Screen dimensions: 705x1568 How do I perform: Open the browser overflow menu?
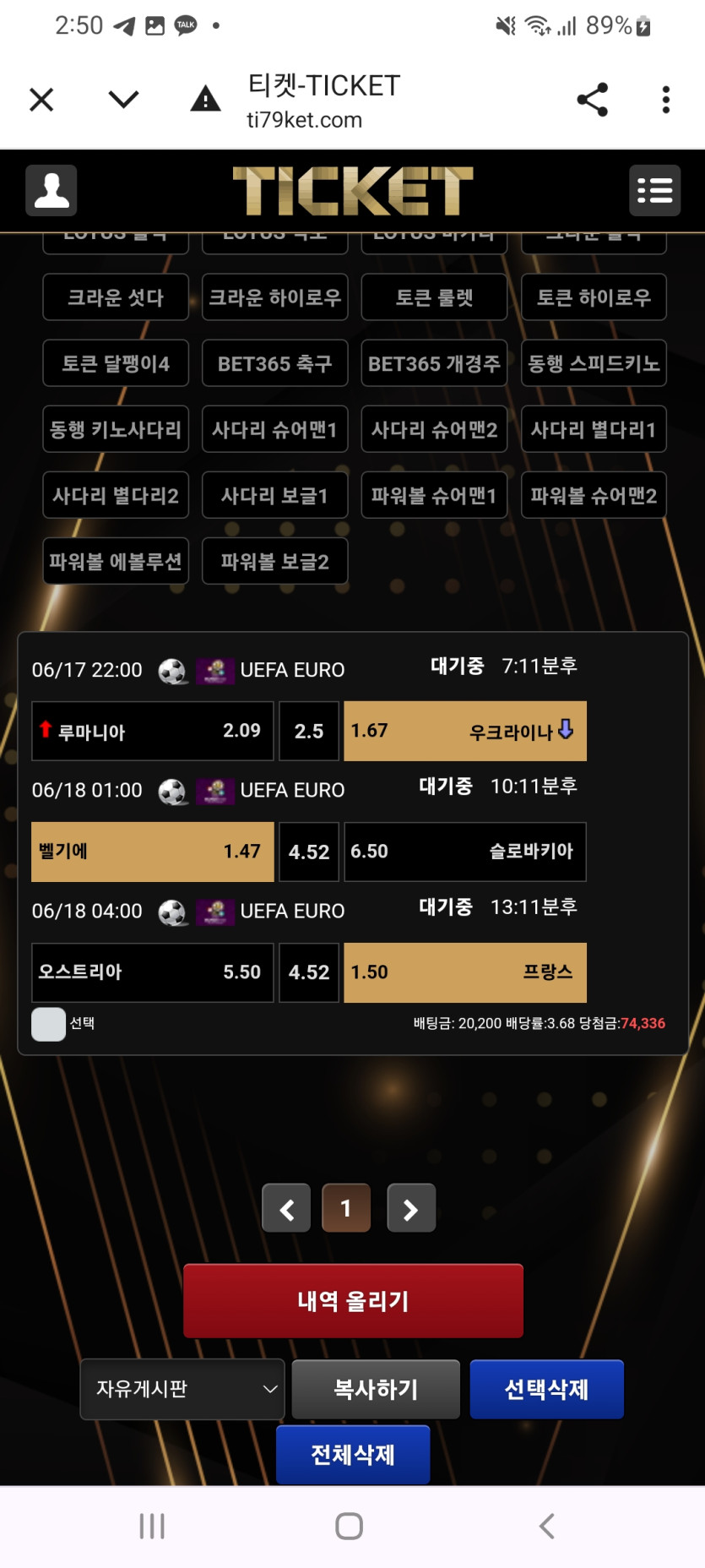(x=665, y=100)
